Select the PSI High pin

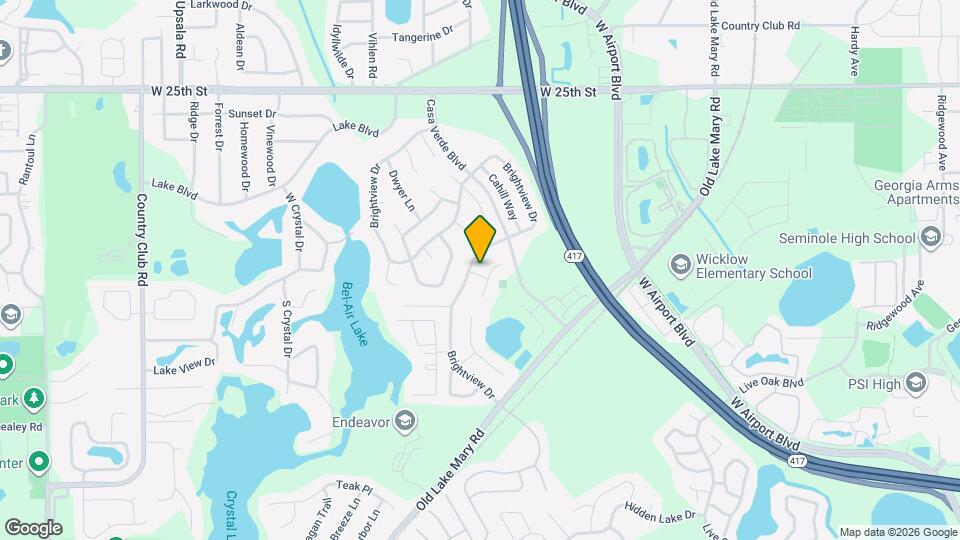click(916, 382)
